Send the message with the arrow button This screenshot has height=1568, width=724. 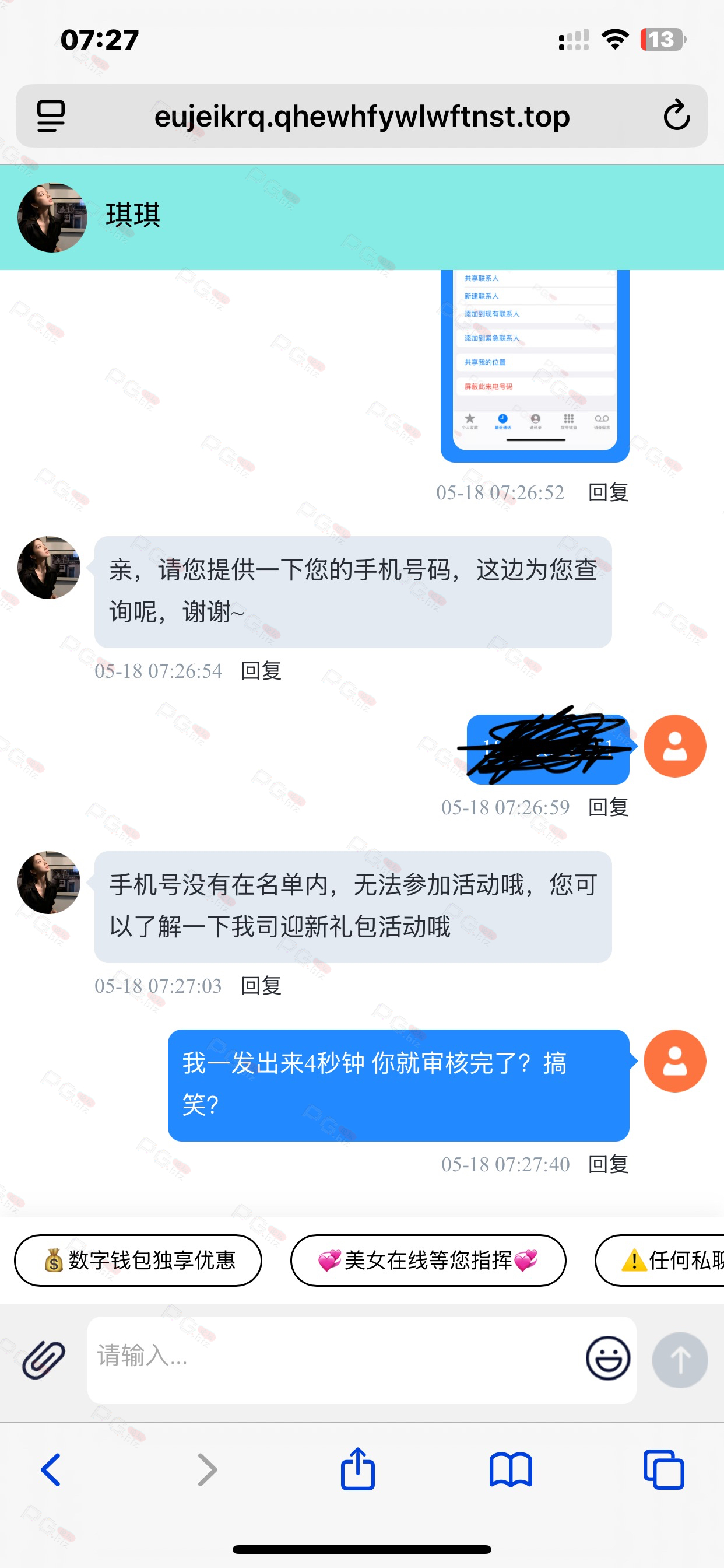[x=680, y=1359]
